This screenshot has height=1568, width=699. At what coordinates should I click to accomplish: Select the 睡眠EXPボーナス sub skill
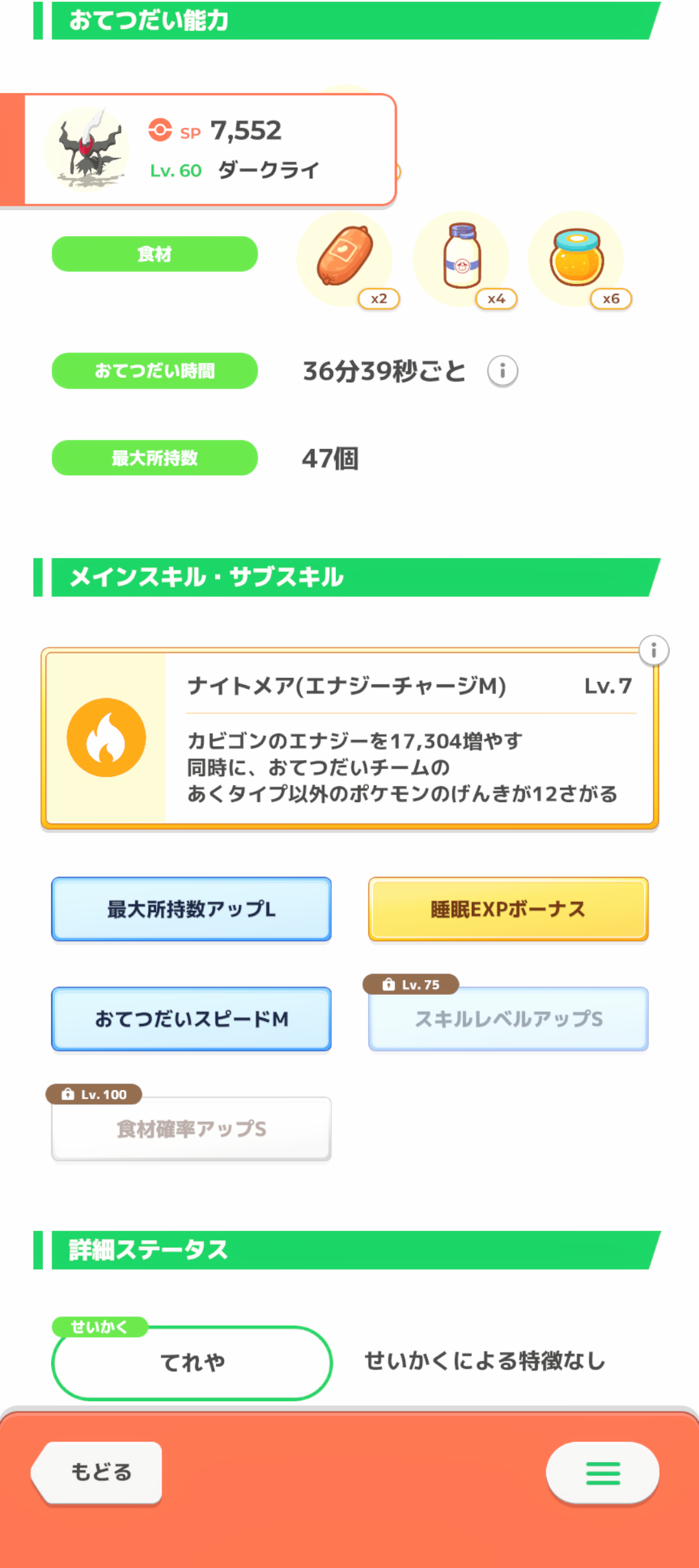click(508, 909)
